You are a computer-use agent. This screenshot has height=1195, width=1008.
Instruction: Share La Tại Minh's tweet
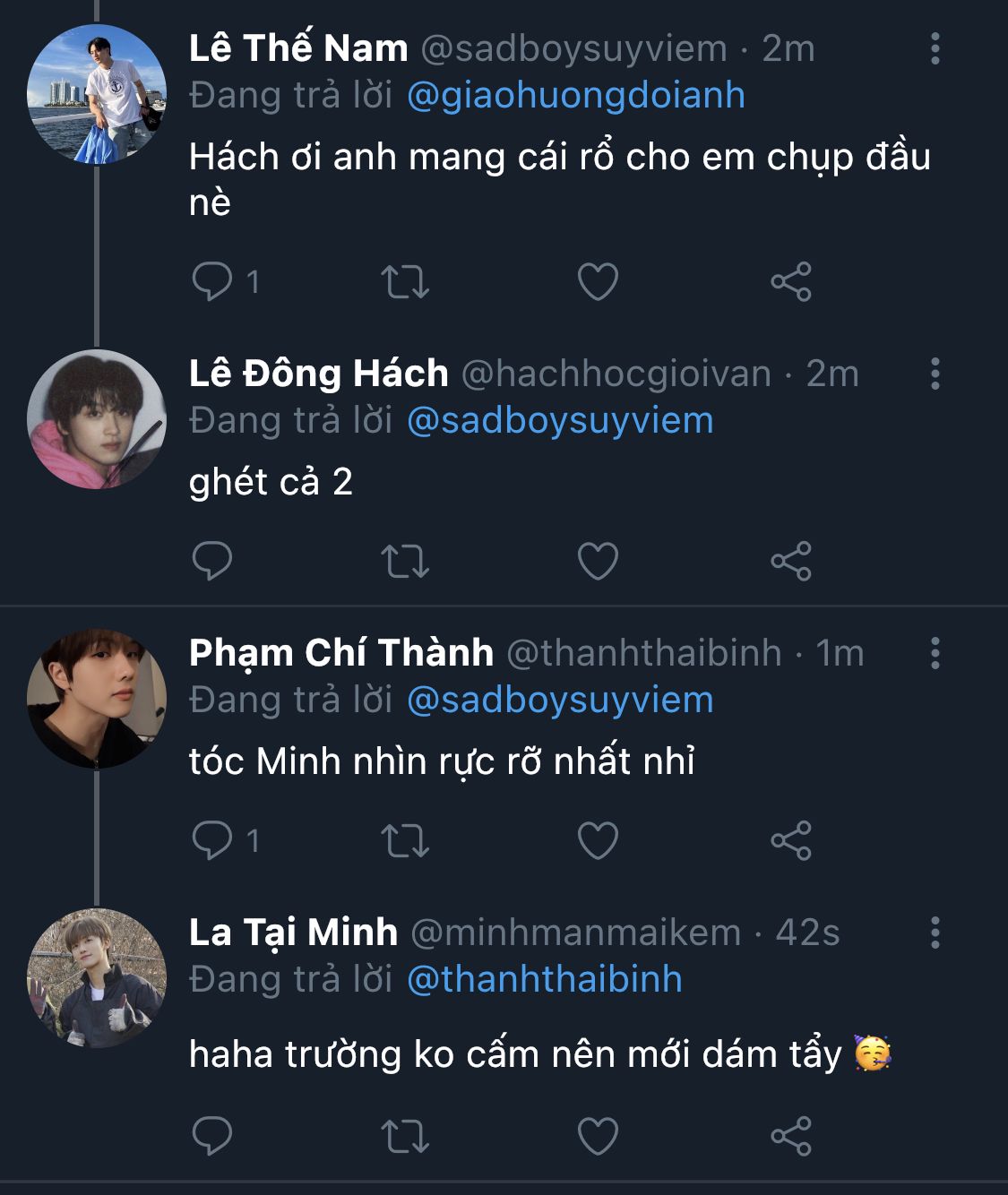point(790,1136)
